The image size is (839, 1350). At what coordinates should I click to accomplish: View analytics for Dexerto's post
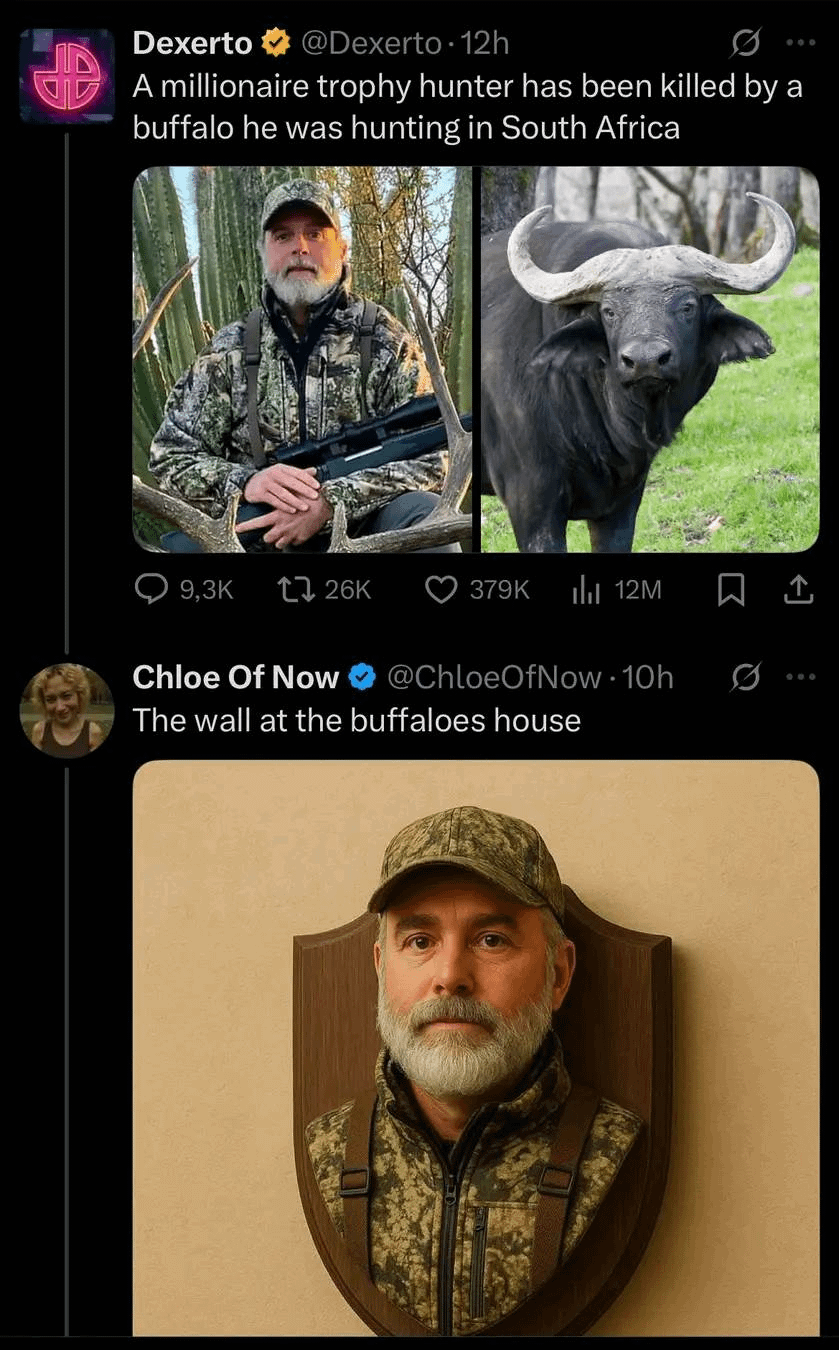tap(616, 590)
